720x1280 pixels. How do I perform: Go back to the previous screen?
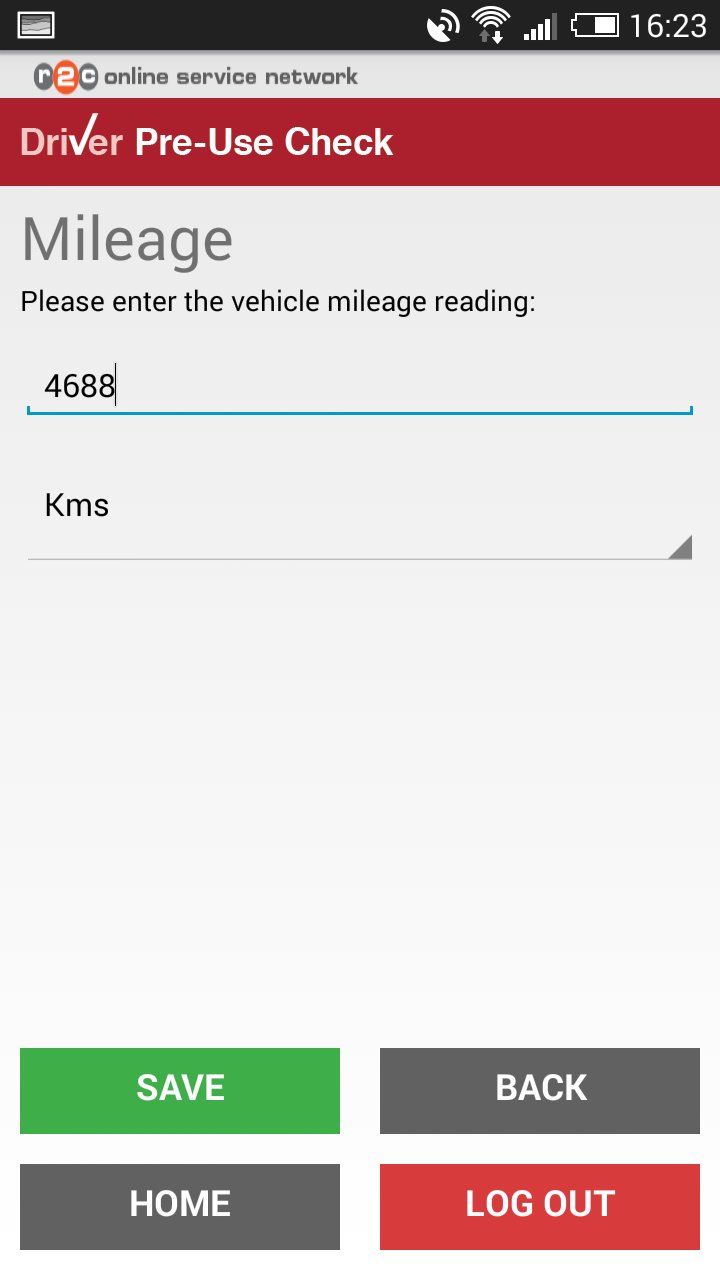point(539,1090)
